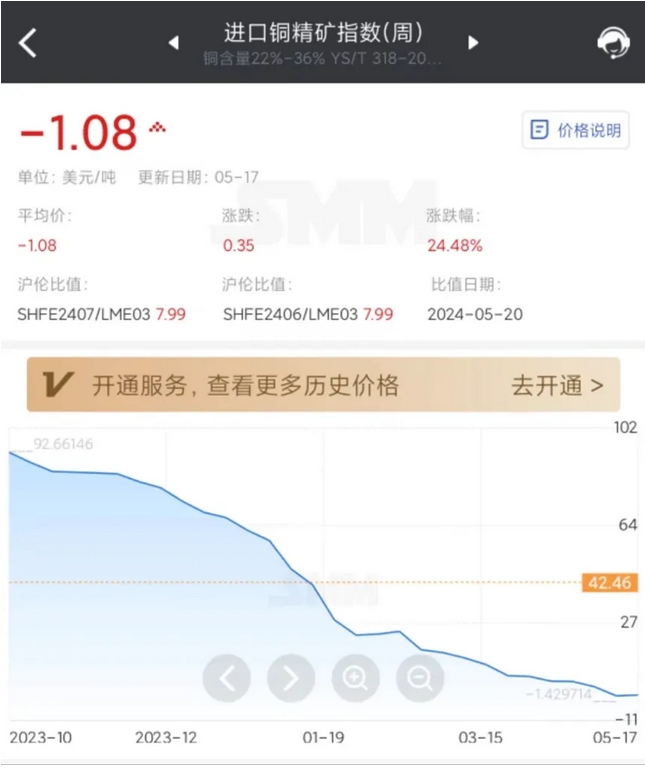This screenshot has height=768, width=645.
Task: Open the 价格说明 price explanation
Action: tap(576, 130)
